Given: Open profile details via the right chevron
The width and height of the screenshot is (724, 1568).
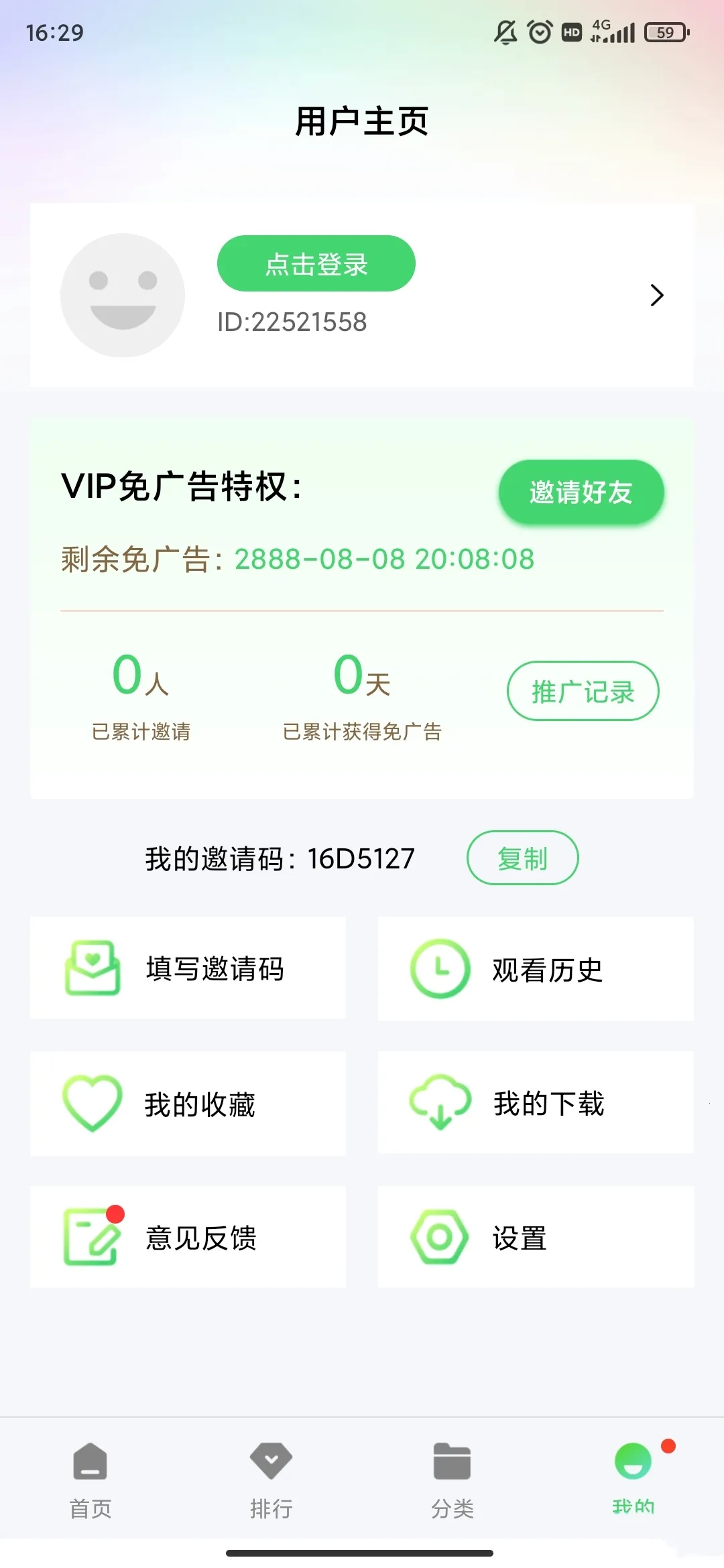Looking at the screenshot, I should tap(656, 296).
